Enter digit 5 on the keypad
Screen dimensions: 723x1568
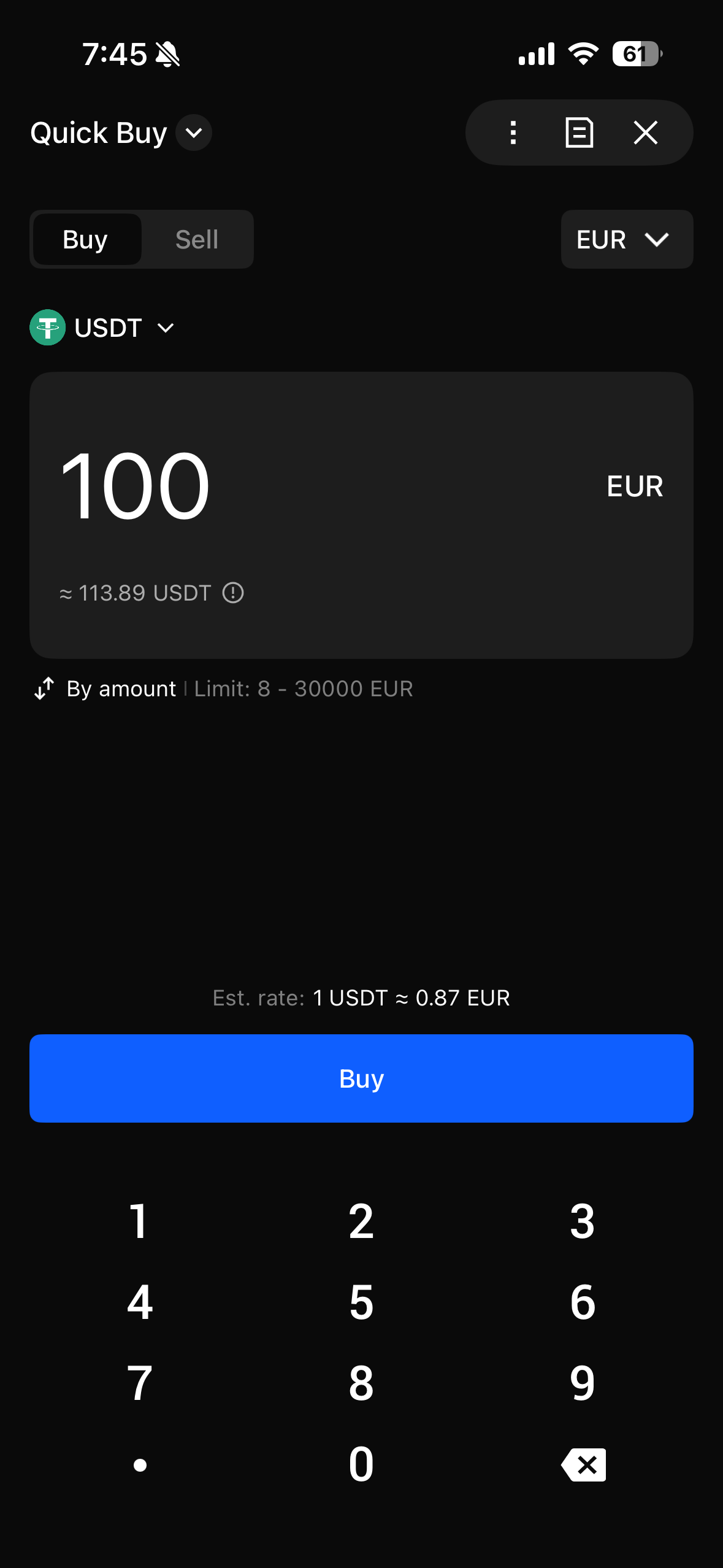361,1302
